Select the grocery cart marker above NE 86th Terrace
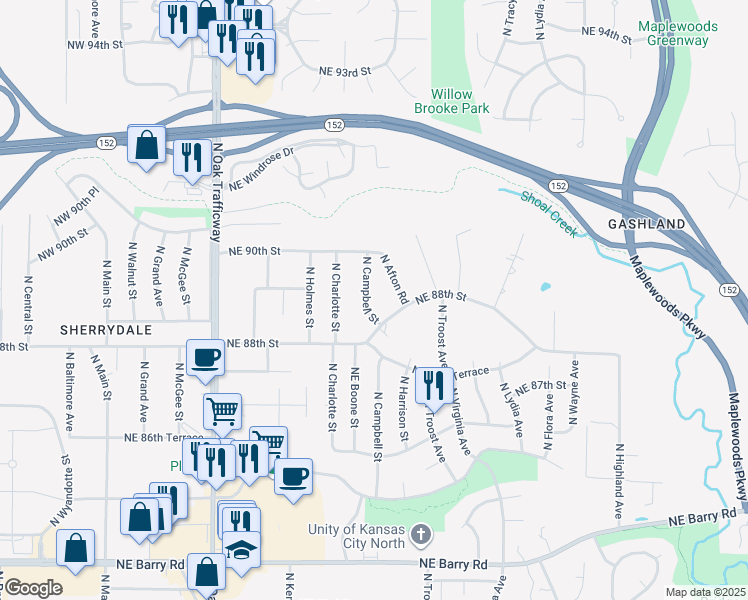 pyautogui.click(x=222, y=416)
